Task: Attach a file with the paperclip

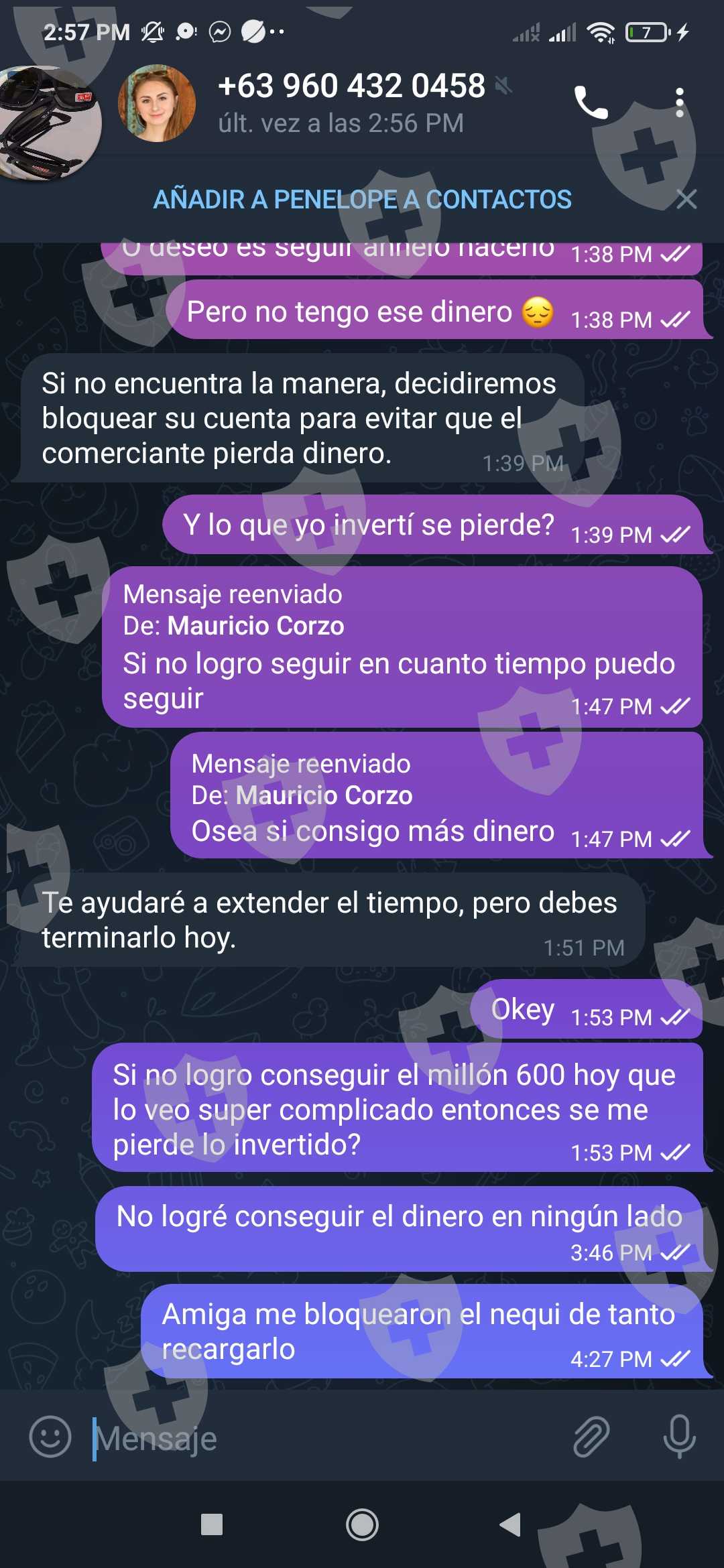Action: point(591,1437)
